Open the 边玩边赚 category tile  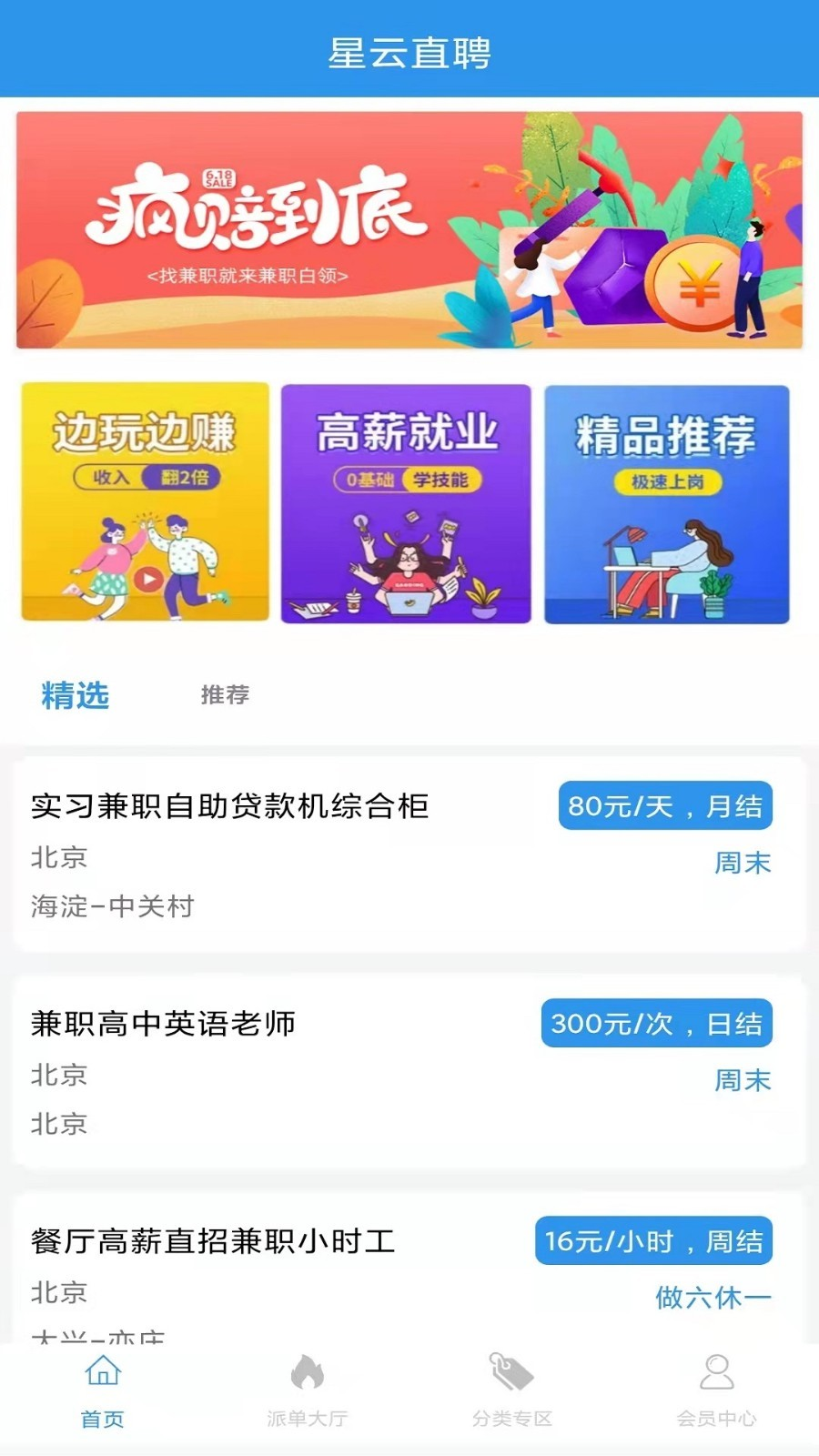[x=146, y=503]
